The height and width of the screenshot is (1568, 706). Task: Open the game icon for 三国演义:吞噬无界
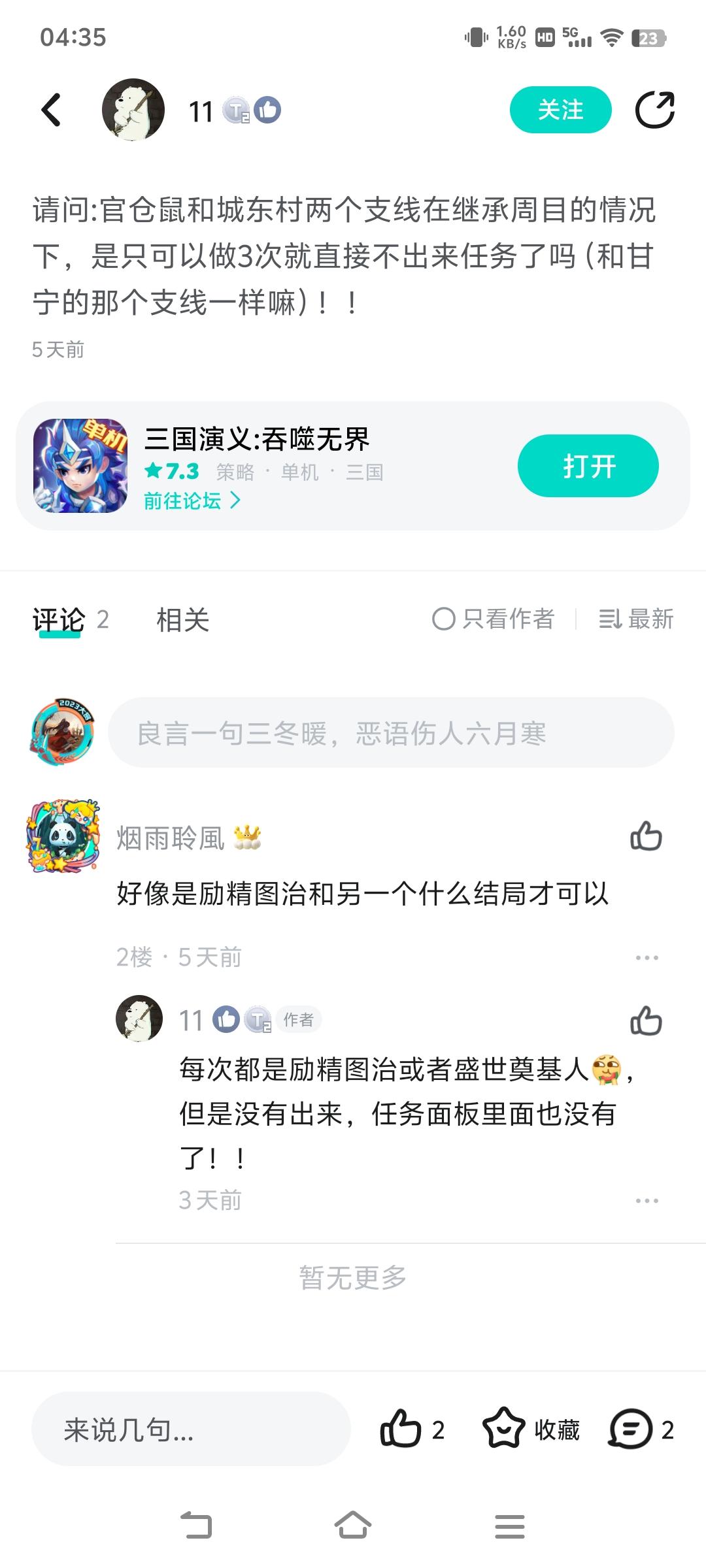click(82, 465)
